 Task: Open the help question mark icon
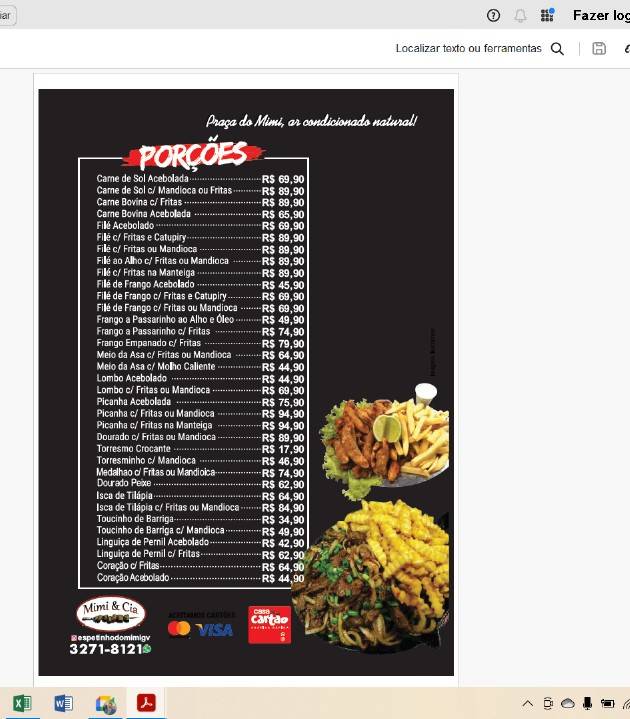(493, 15)
